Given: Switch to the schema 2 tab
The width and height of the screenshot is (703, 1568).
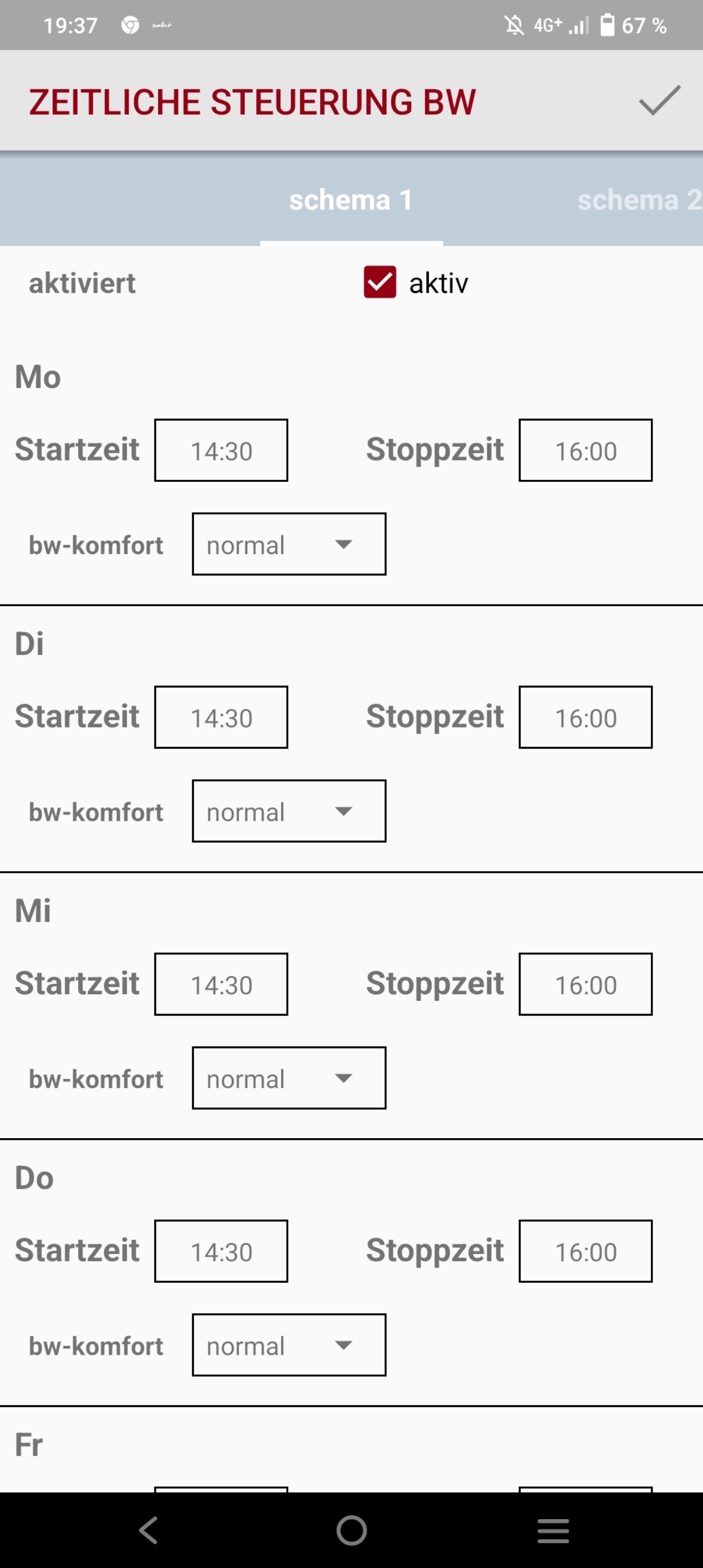Looking at the screenshot, I should [x=639, y=200].
